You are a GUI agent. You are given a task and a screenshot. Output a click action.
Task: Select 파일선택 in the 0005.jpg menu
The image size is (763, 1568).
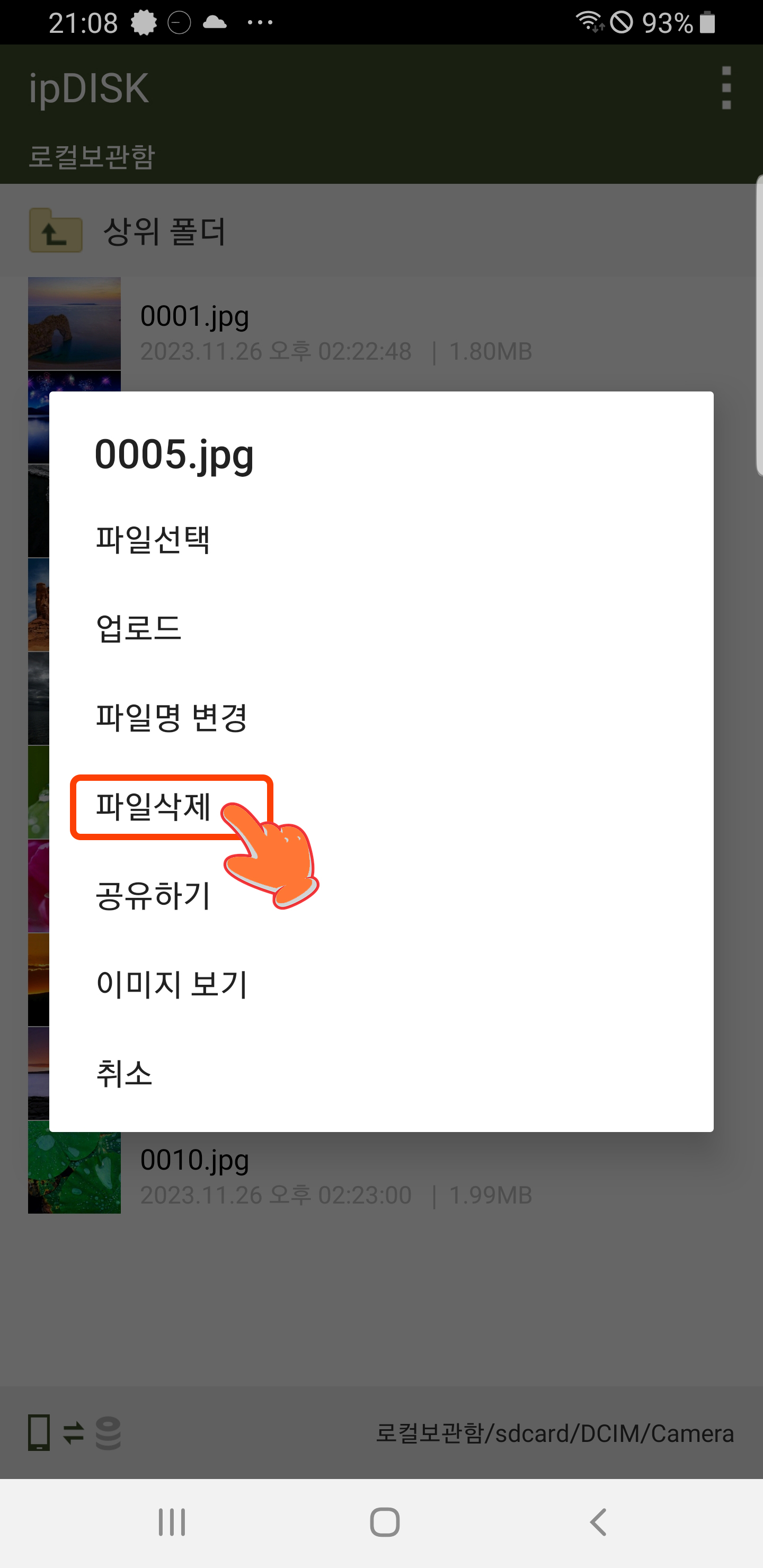pyautogui.click(x=381, y=539)
